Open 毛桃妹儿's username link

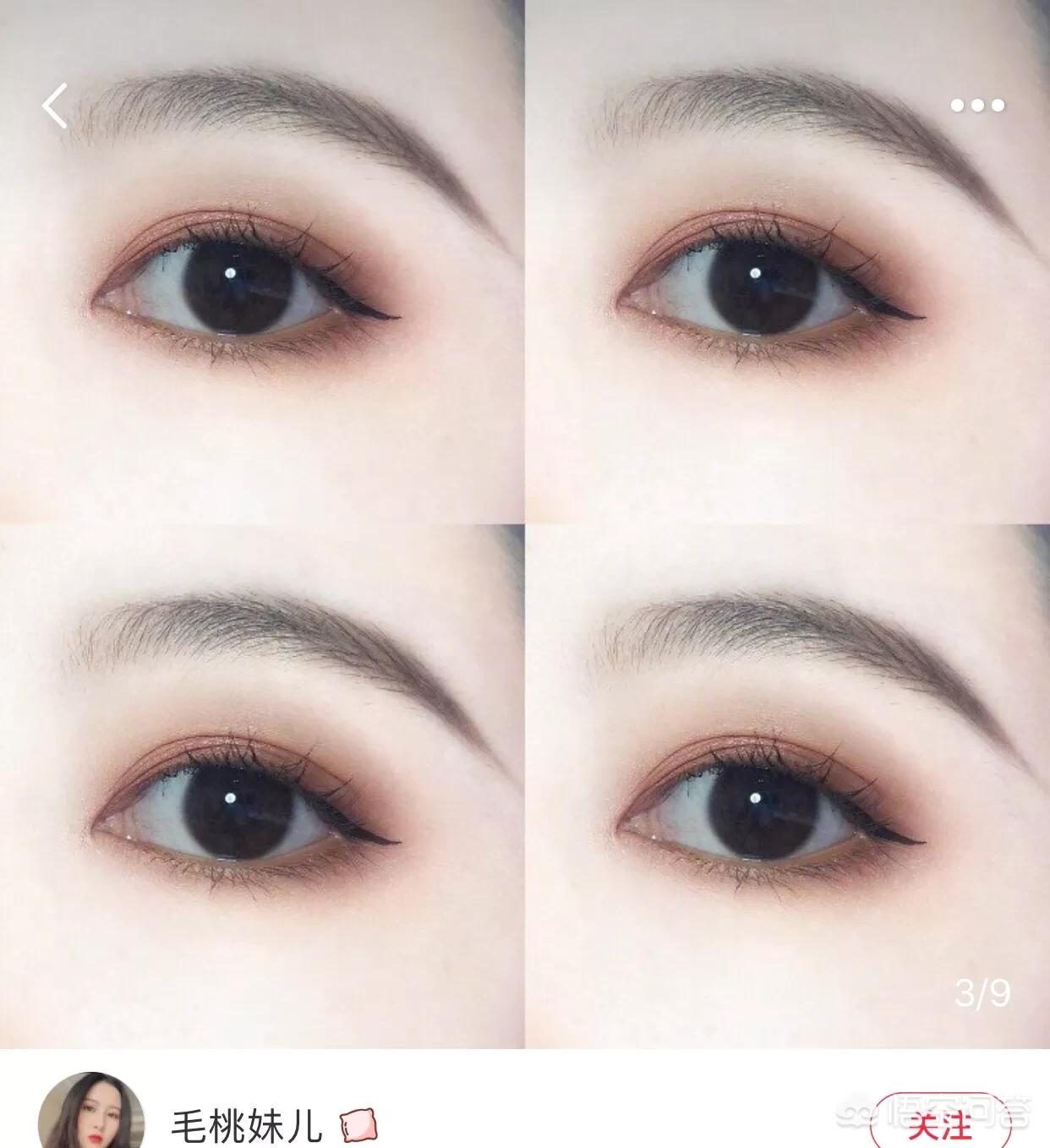[247, 1126]
